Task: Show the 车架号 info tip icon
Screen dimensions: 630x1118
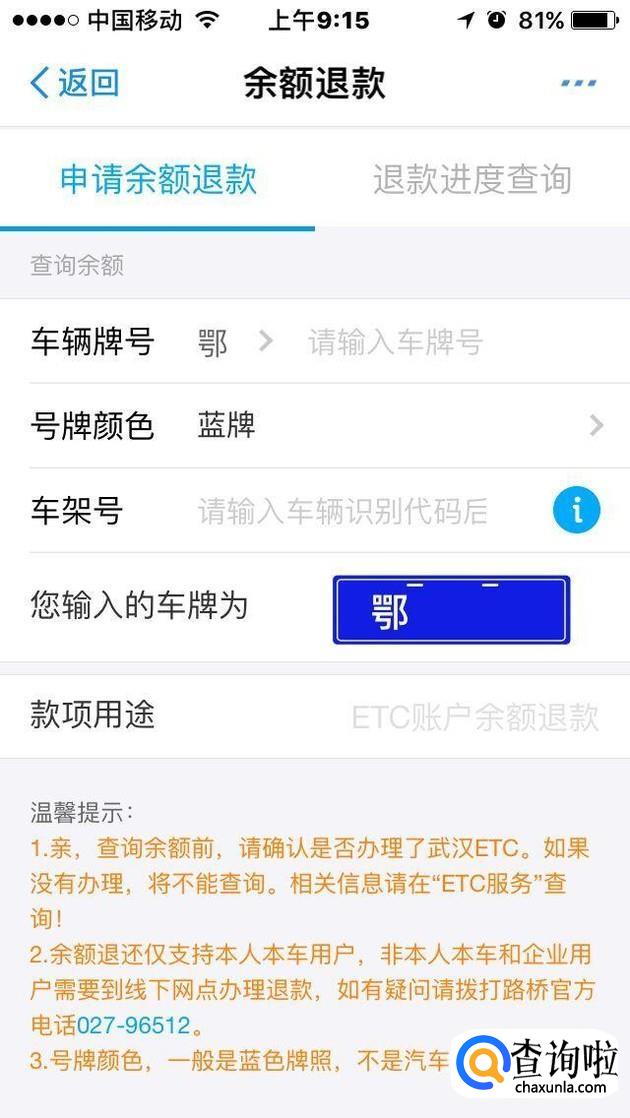Action: tap(577, 511)
